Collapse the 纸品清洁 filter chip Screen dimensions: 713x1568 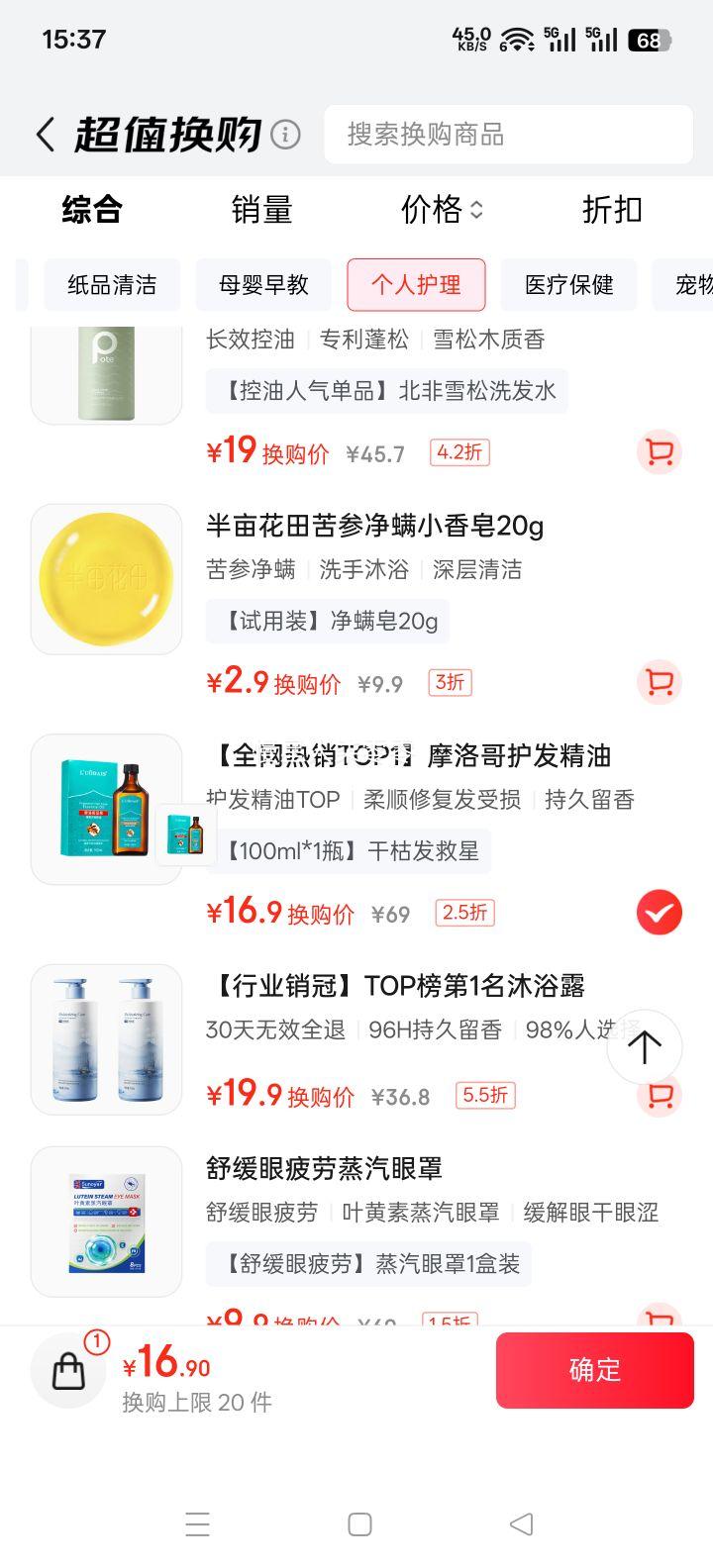point(113,284)
